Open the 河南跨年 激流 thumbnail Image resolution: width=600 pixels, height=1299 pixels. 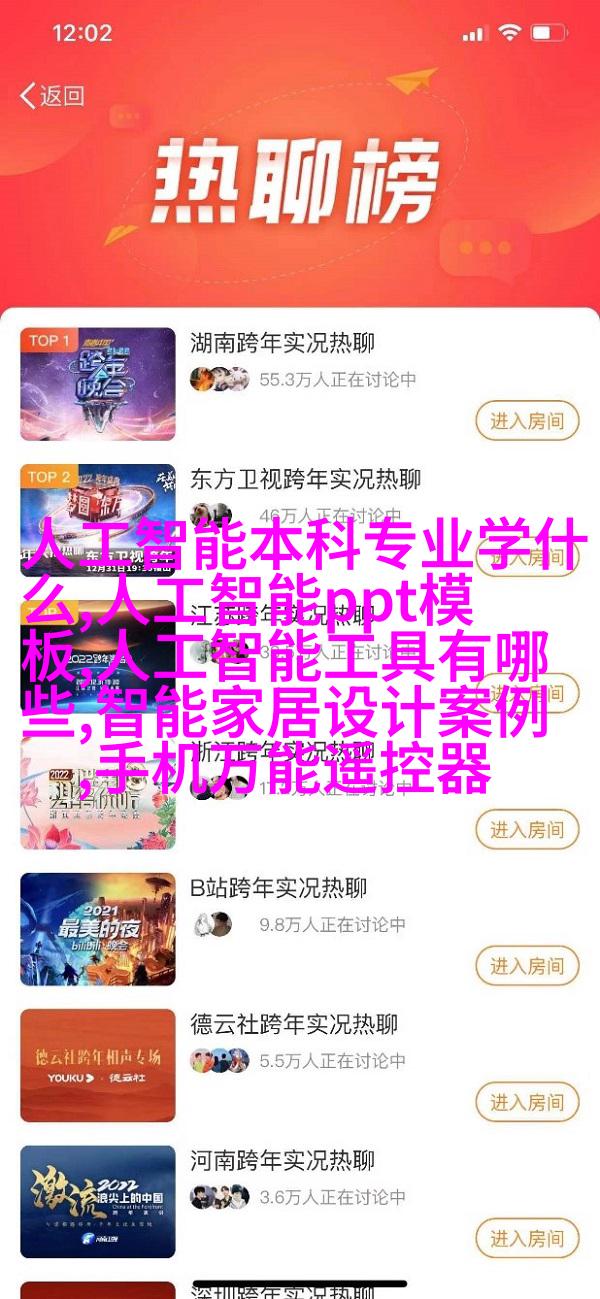97,1201
